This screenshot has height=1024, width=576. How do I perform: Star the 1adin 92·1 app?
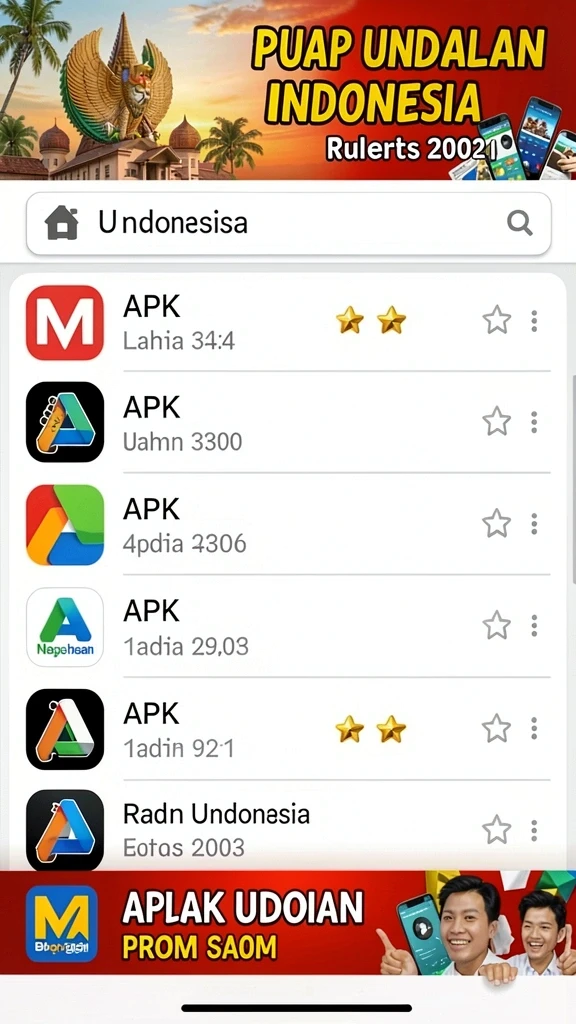(x=496, y=728)
